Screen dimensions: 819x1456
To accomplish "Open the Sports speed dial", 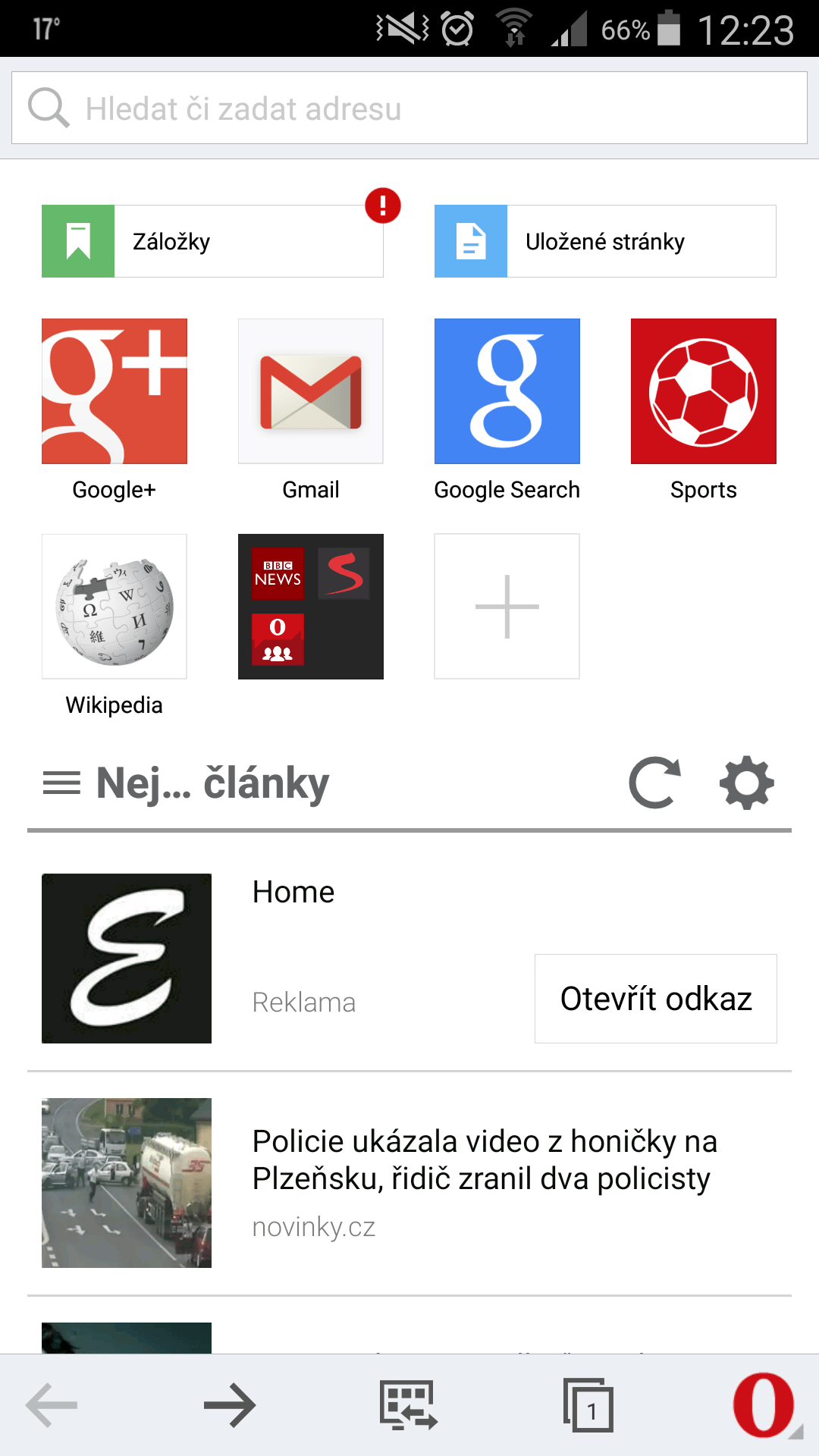I will point(704,391).
